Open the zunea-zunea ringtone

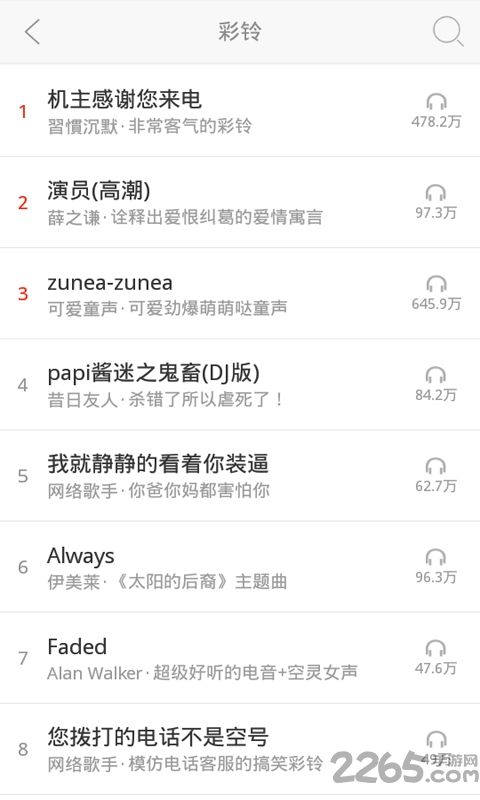point(240,293)
